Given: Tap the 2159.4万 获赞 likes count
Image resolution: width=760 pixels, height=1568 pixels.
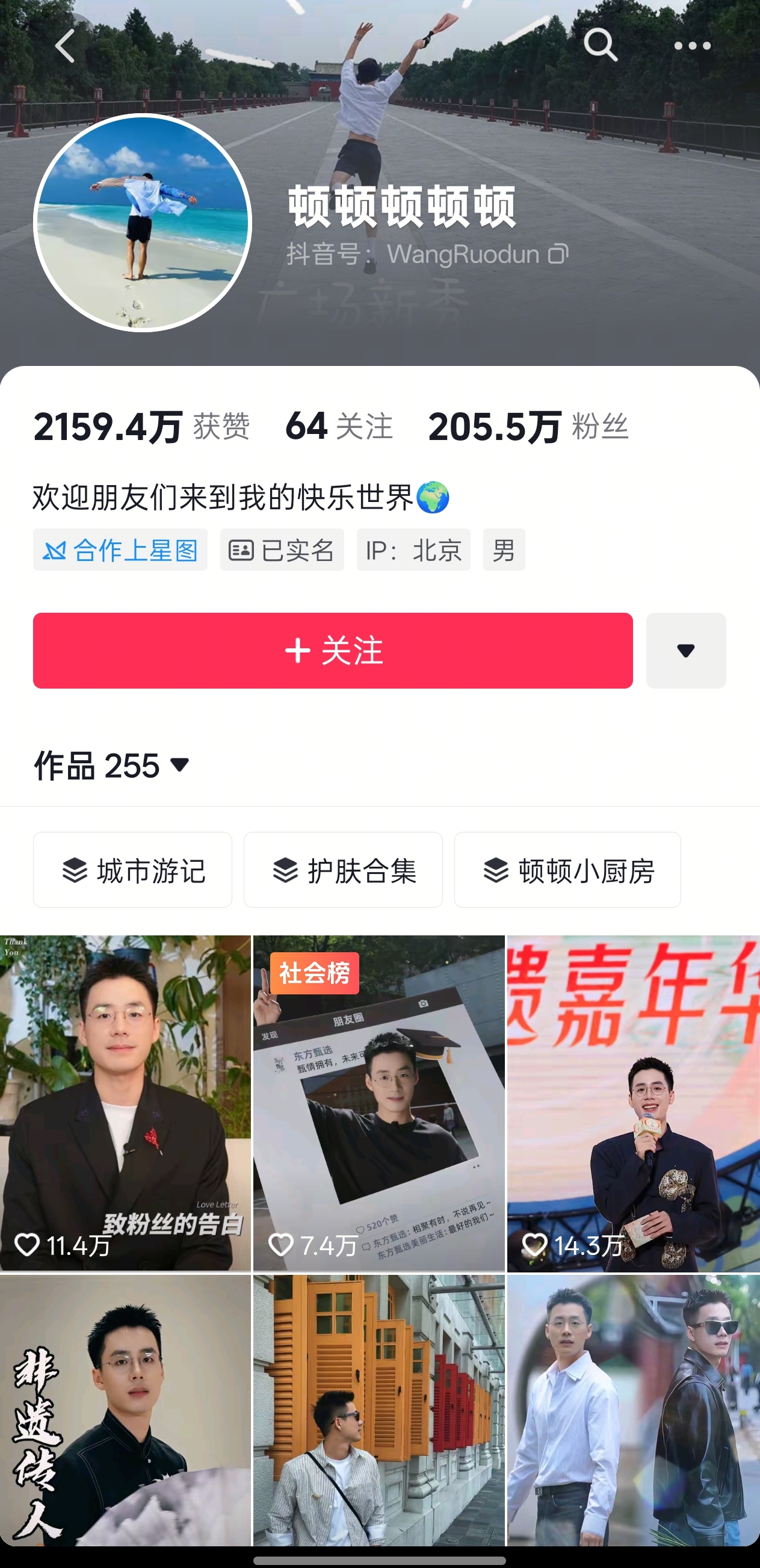Looking at the screenshot, I should click(141, 426).
